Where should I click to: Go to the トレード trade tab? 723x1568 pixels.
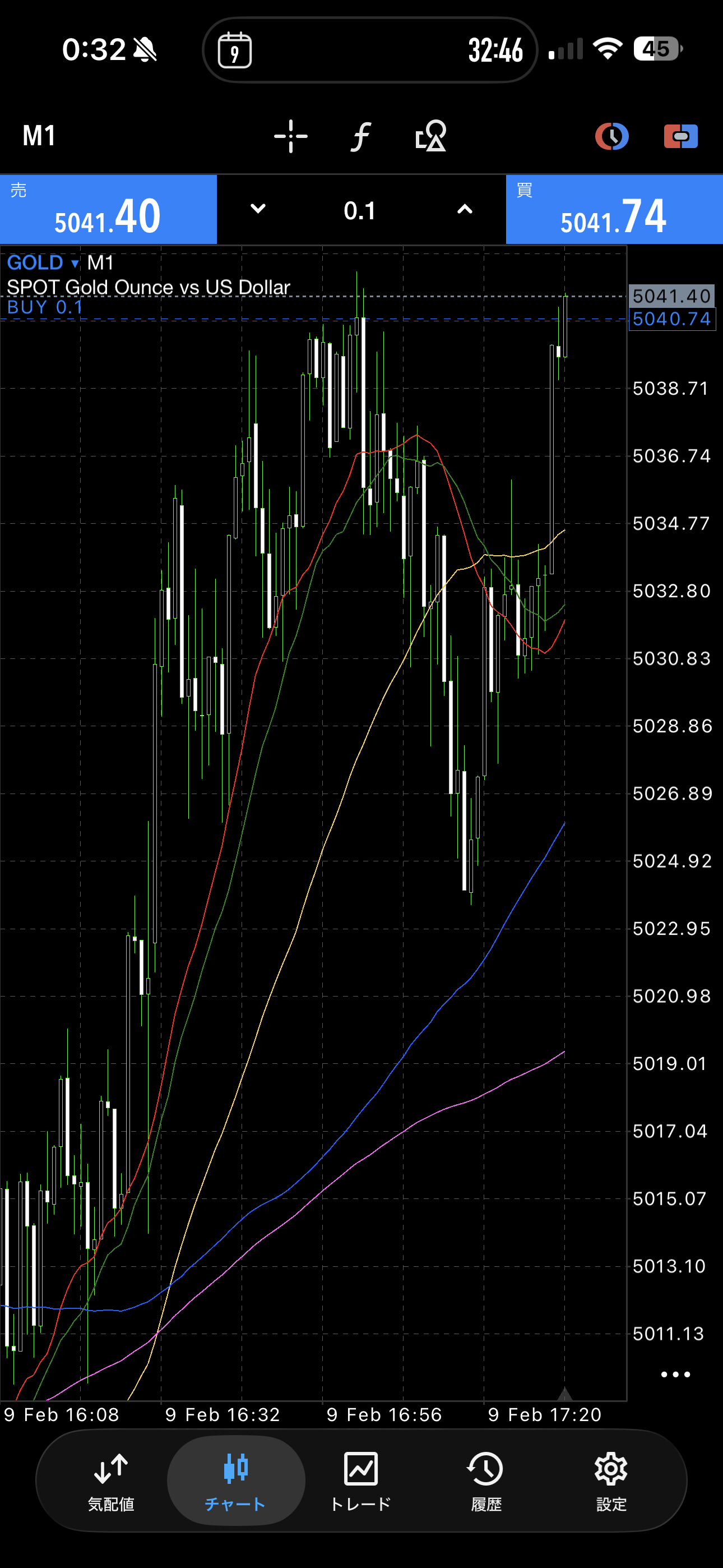[x=361, y=1481]
